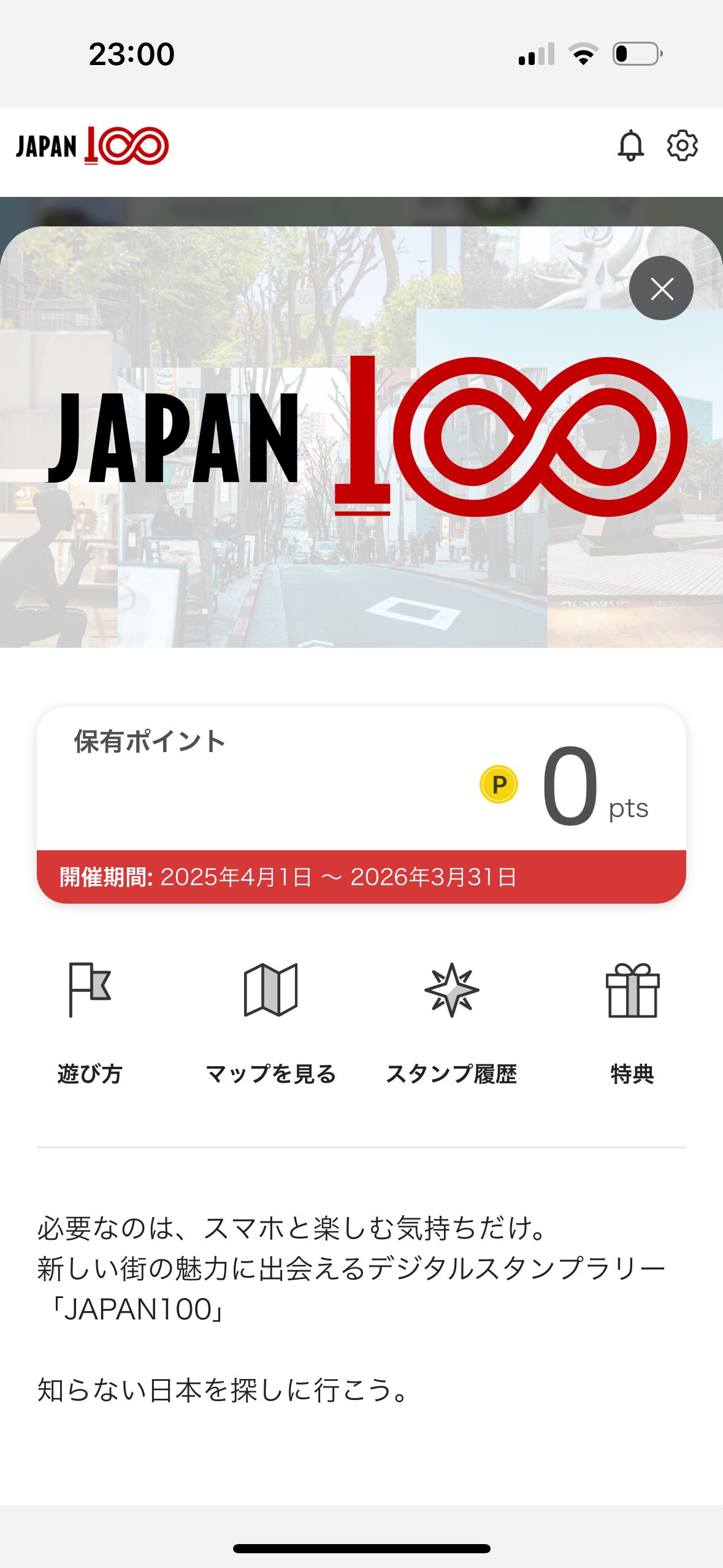View 特典 rewards
This screenshot has width=723, height=1568.
(632, 1021)
